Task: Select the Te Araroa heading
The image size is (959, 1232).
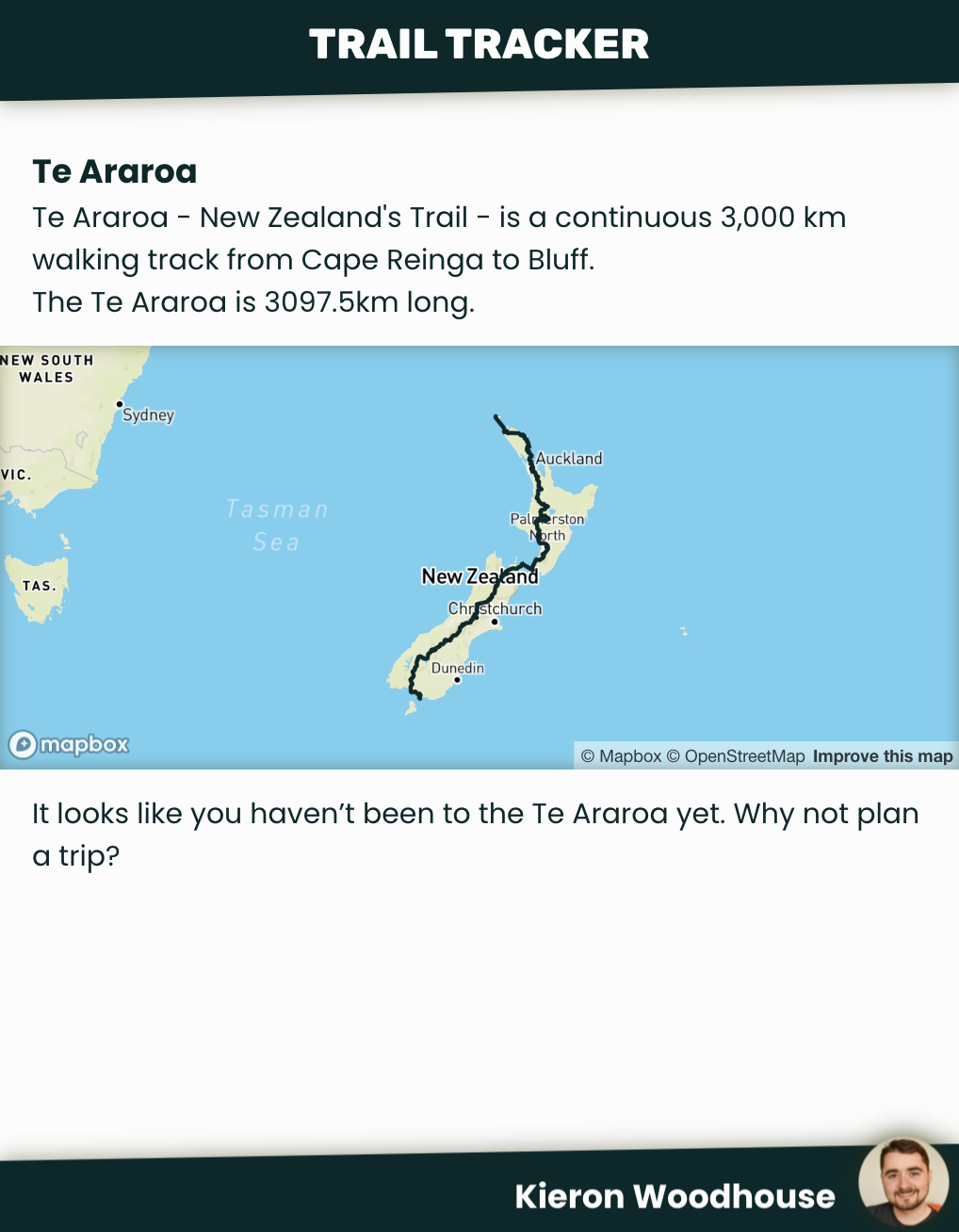Action: (114, 171)
